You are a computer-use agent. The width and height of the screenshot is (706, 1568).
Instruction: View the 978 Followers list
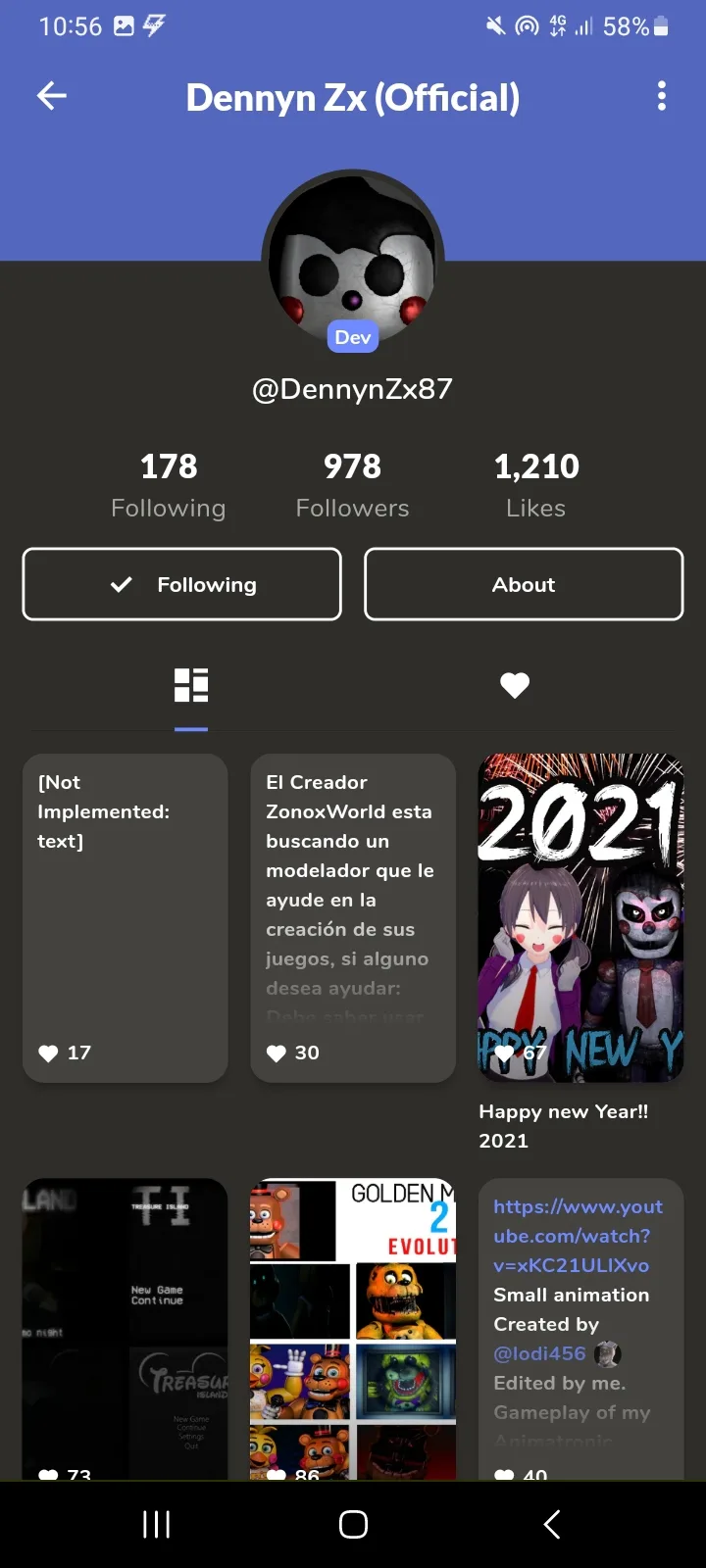pyautogui.click(x=353, y=485)
